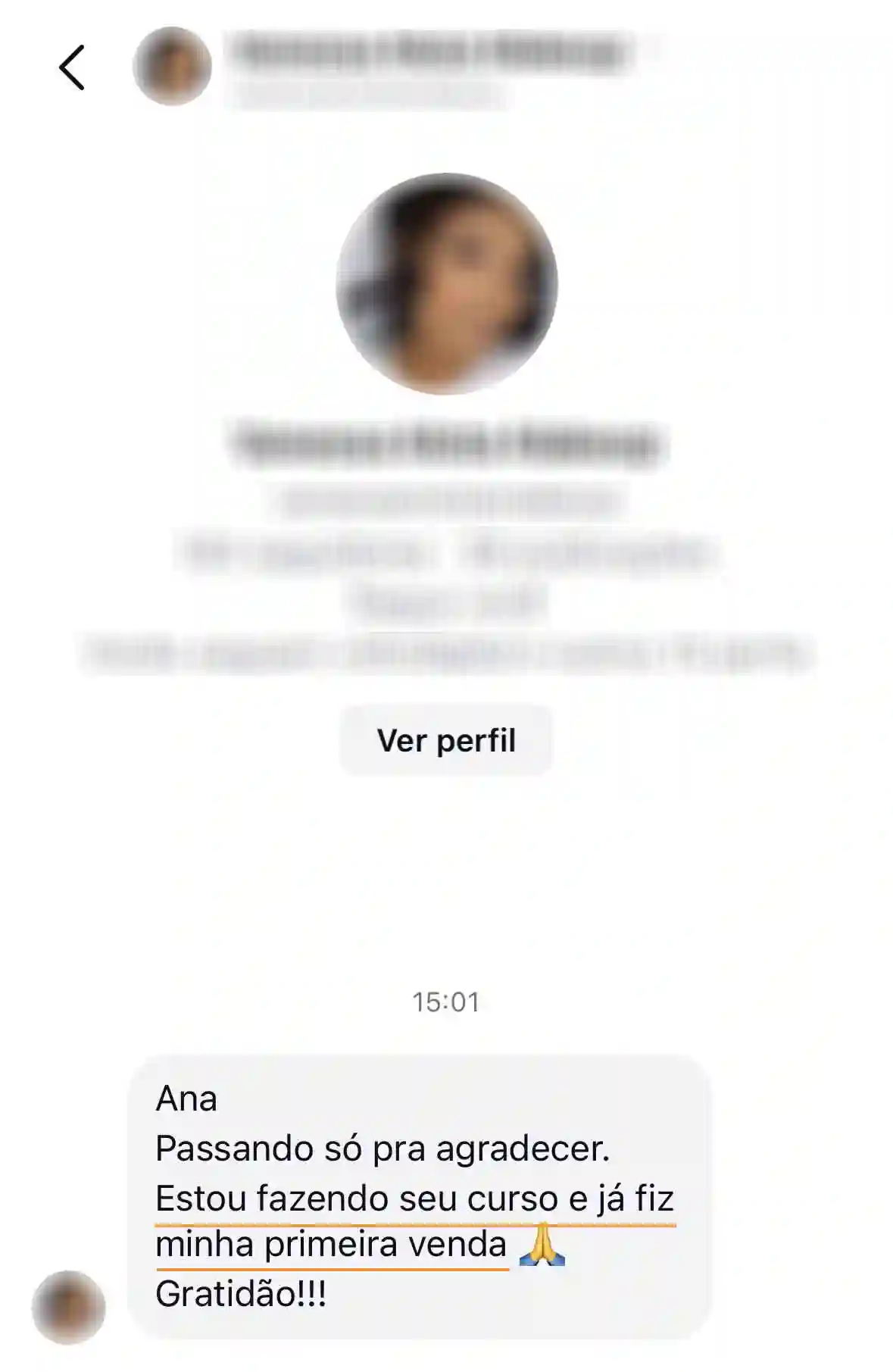
Task: Tap the sender's avatar beside the Gratidão message
Action: 68,1307
